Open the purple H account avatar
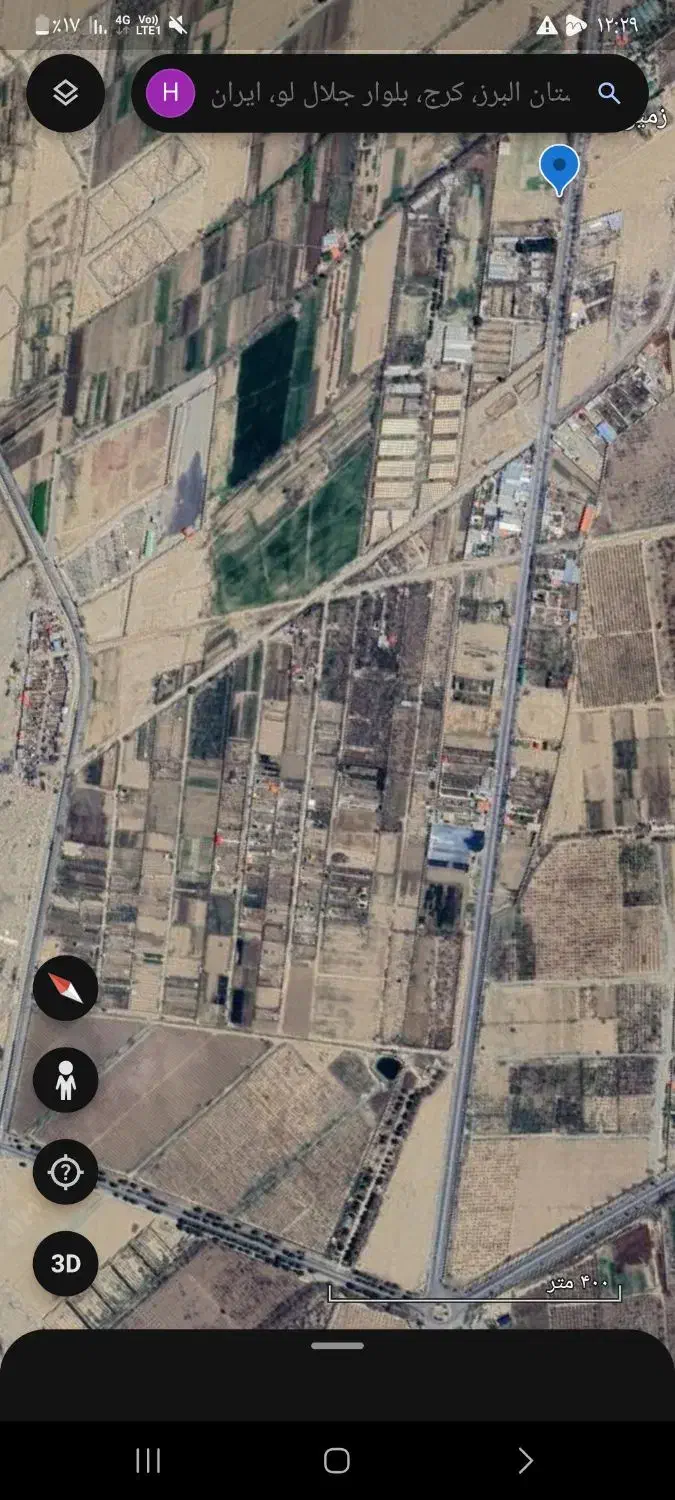The height and width of the screenshot is (1500, 675). tap(170, 93)
